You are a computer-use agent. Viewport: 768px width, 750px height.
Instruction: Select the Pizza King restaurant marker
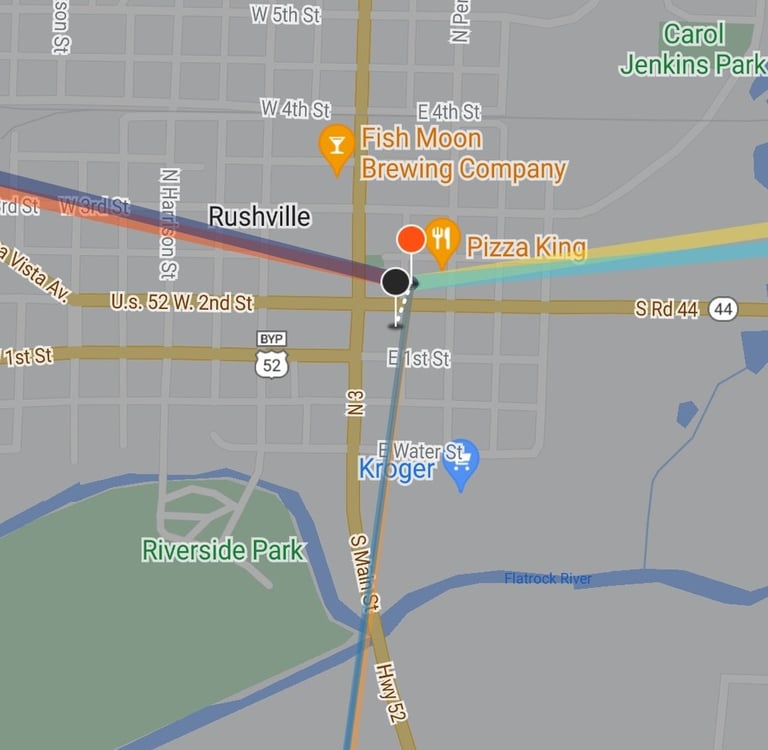442,240
